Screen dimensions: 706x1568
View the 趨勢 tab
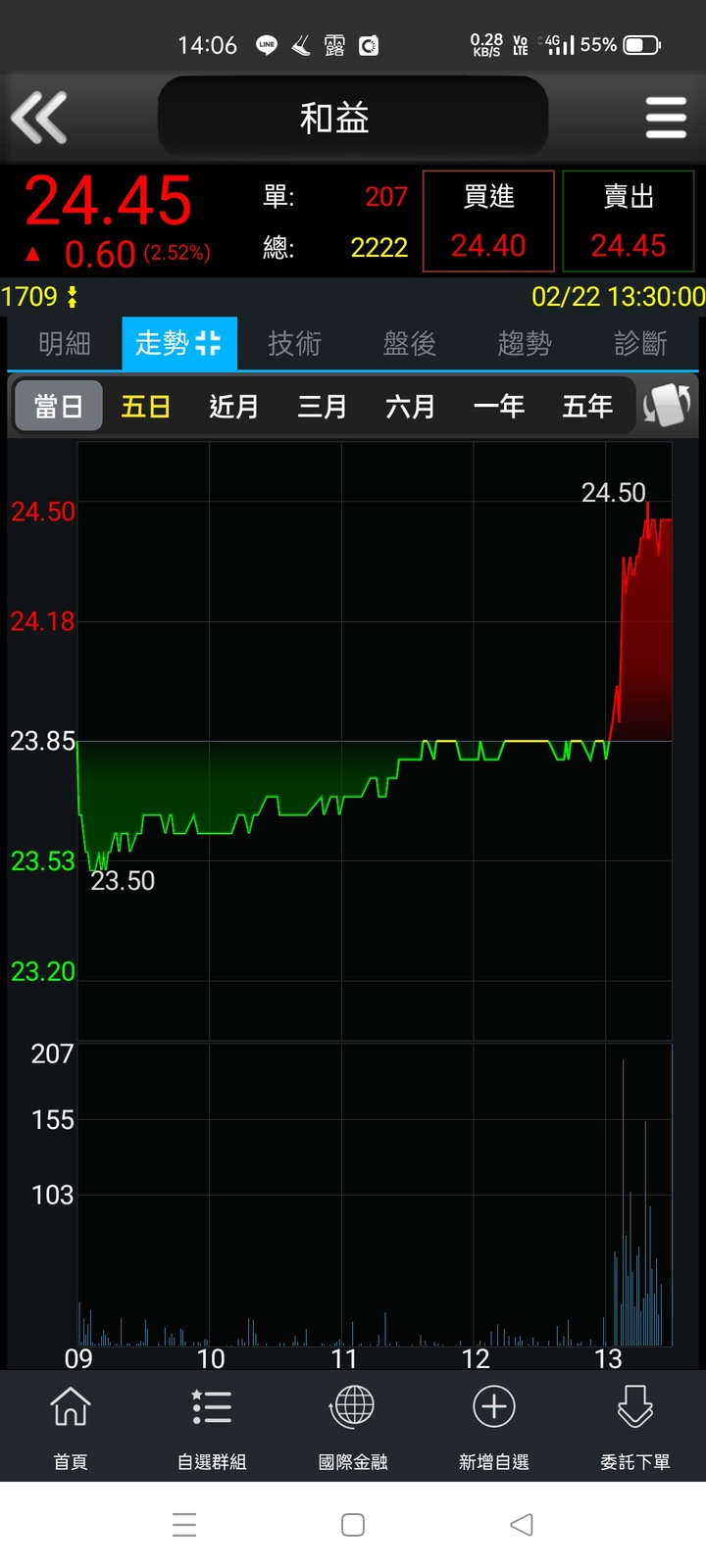(x=525, y=344)
